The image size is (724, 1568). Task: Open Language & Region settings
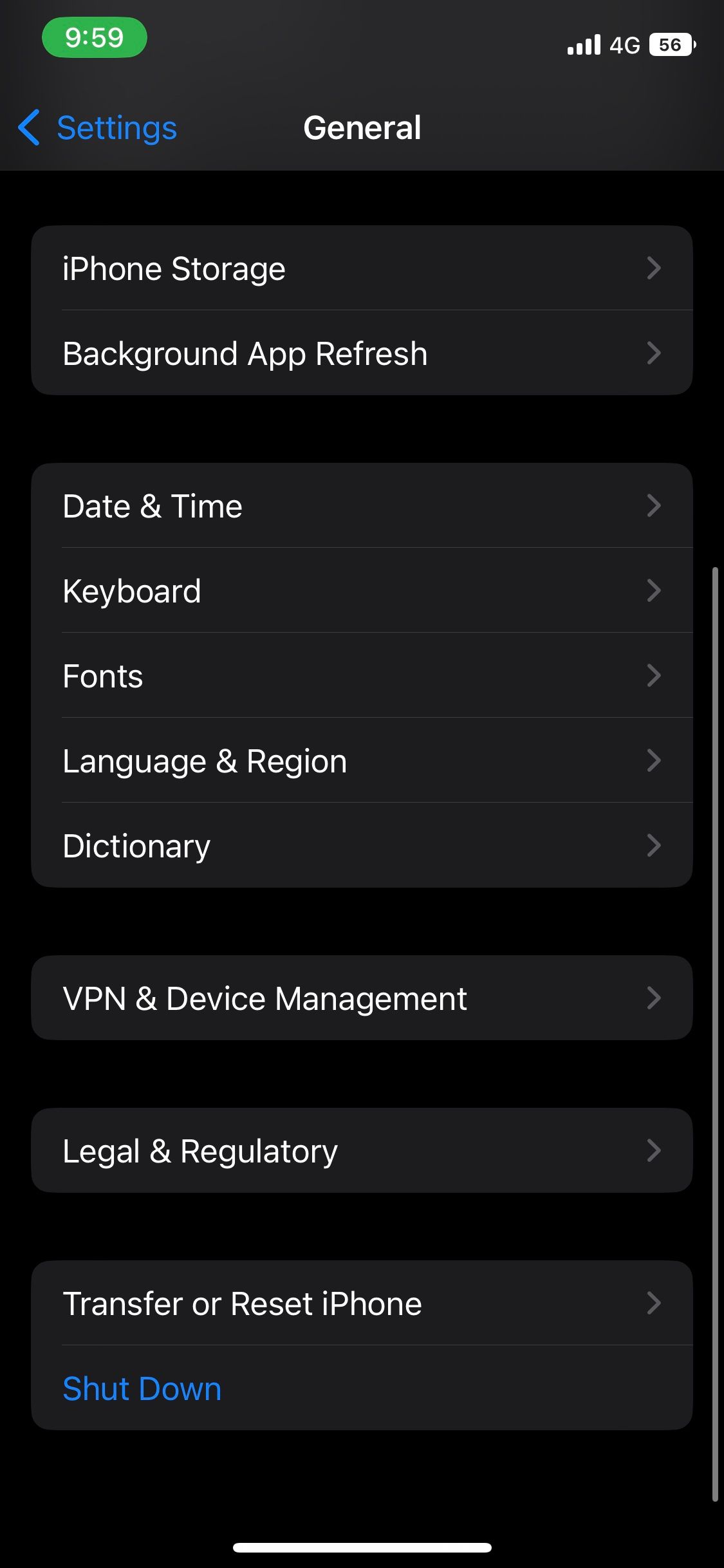click(x=362, y=760)
